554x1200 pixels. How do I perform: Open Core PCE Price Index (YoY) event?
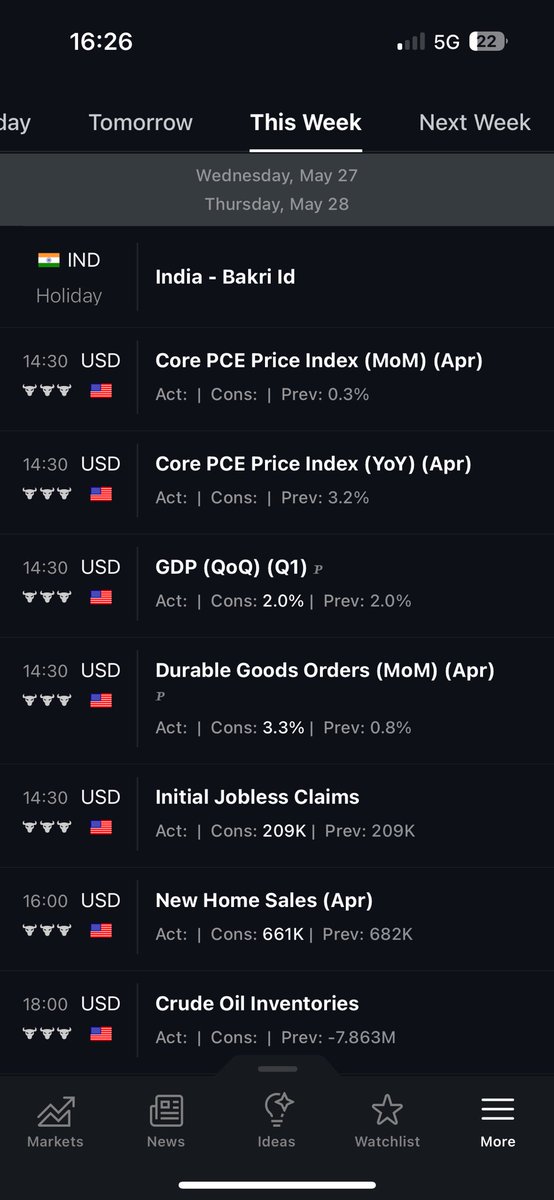click(x=277, y=480)
